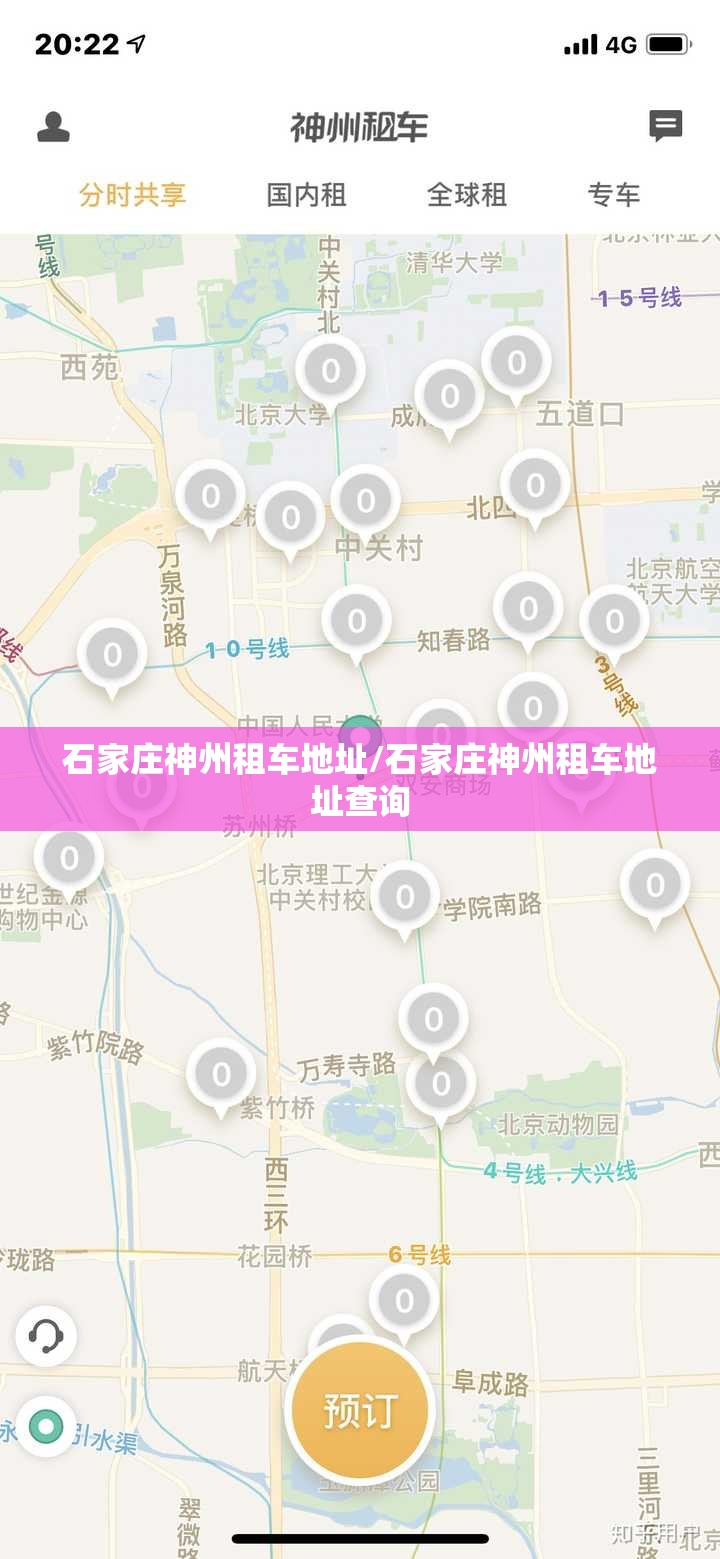Switch to the 国内租 tab
The height and width of the screenshot is (1559, 720).
click(306, 194)
